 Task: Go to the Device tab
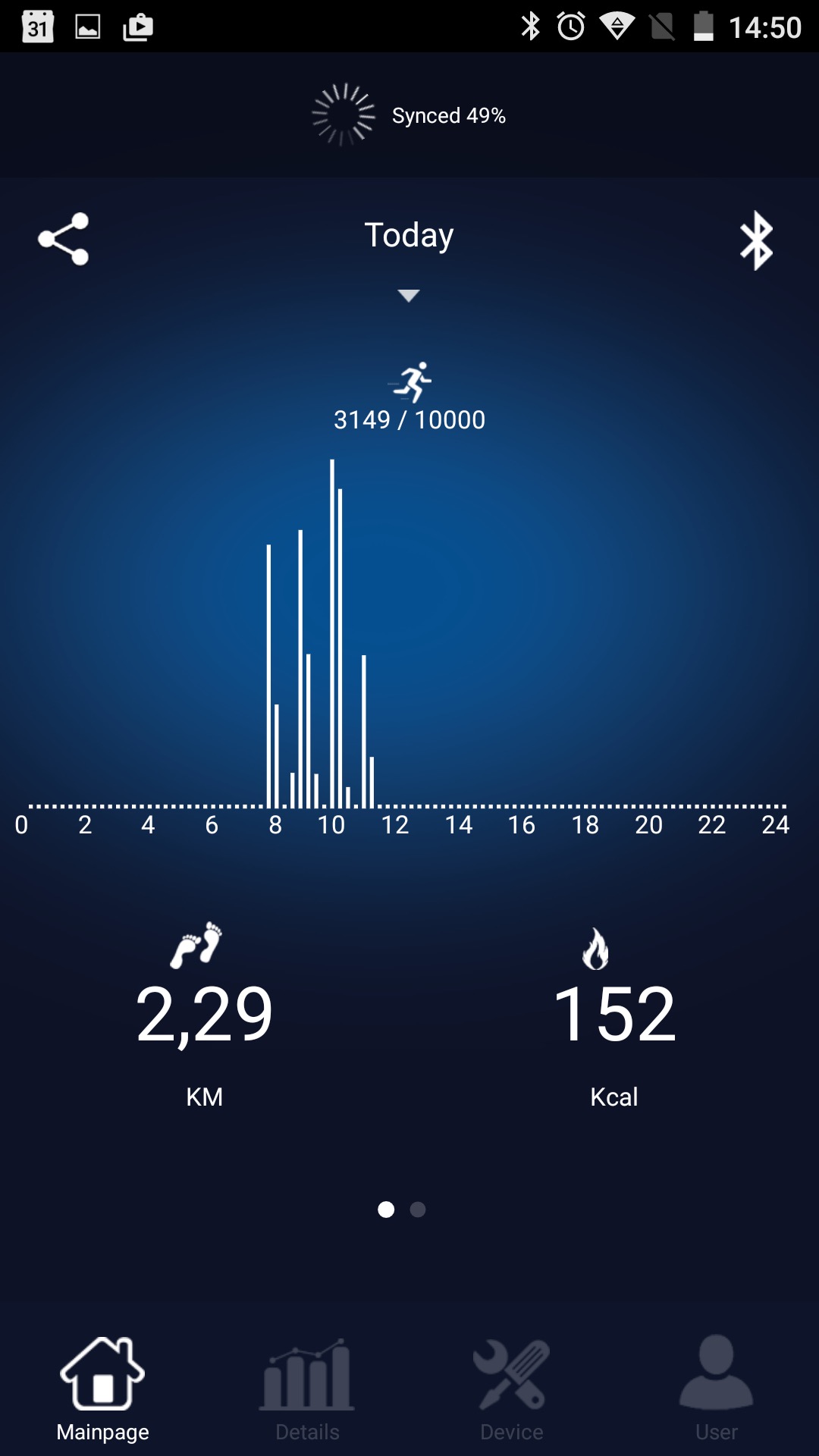point(512,1389)
